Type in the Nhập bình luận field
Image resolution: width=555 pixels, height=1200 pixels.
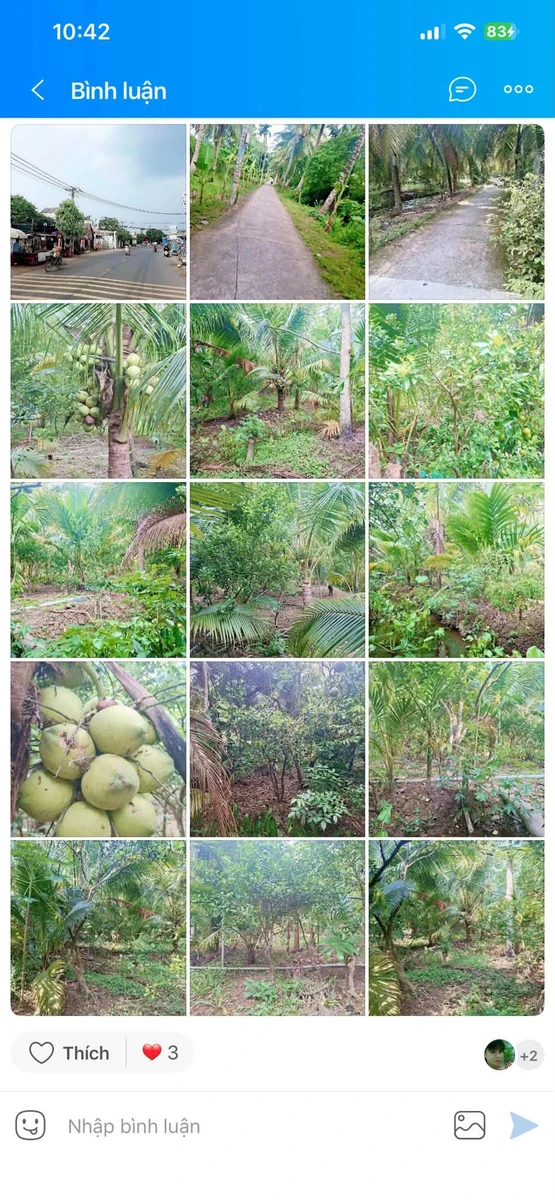pos(250,1126)
